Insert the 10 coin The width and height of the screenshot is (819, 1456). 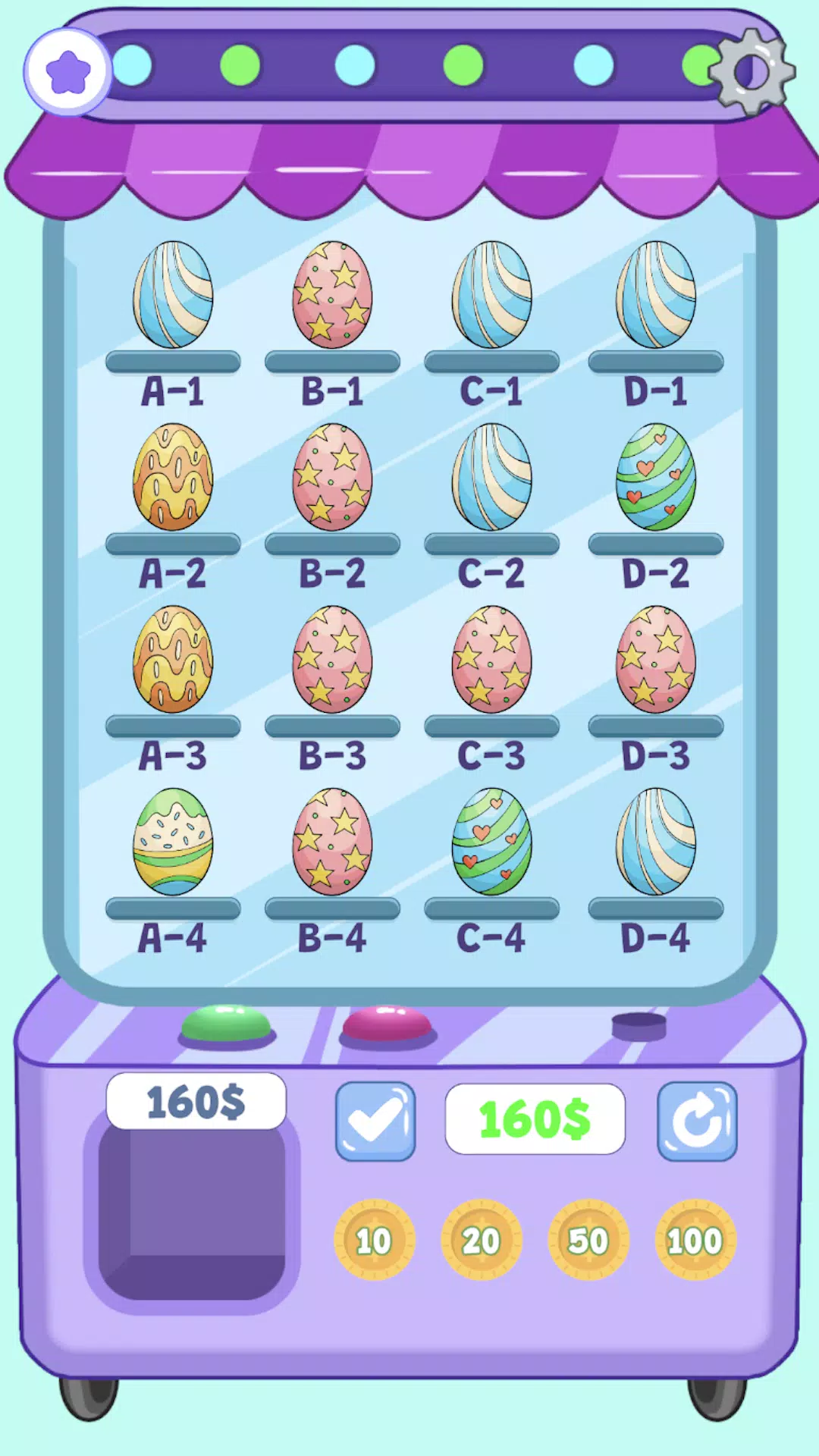(x=374, y=1240)
